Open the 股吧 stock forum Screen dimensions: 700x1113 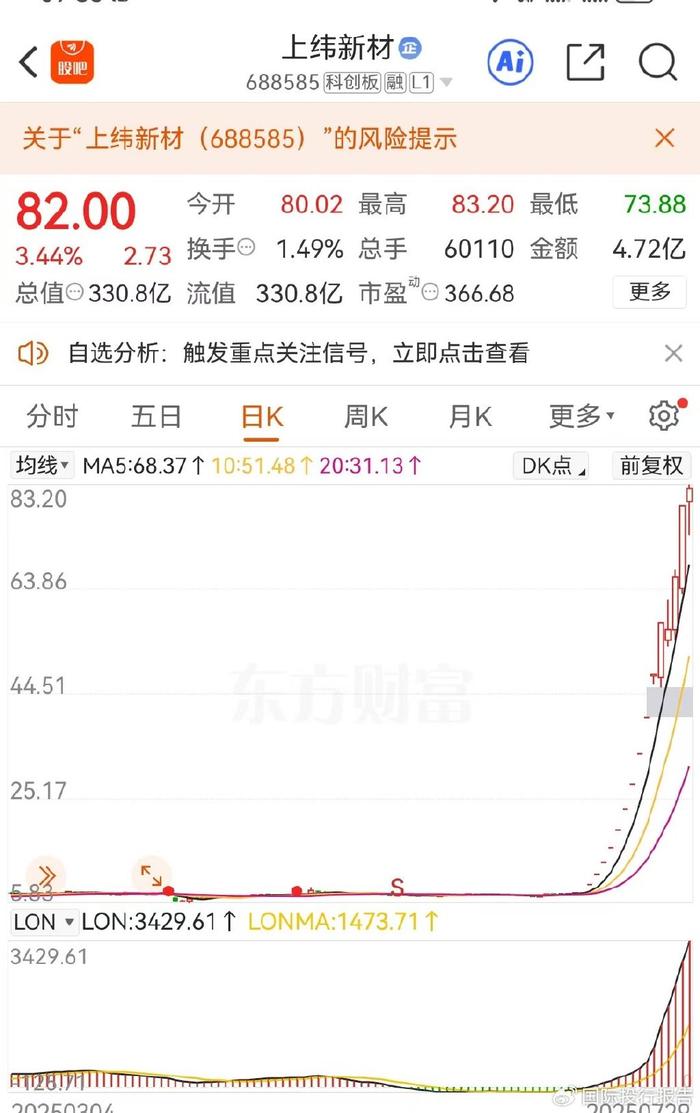pos(70,62)
